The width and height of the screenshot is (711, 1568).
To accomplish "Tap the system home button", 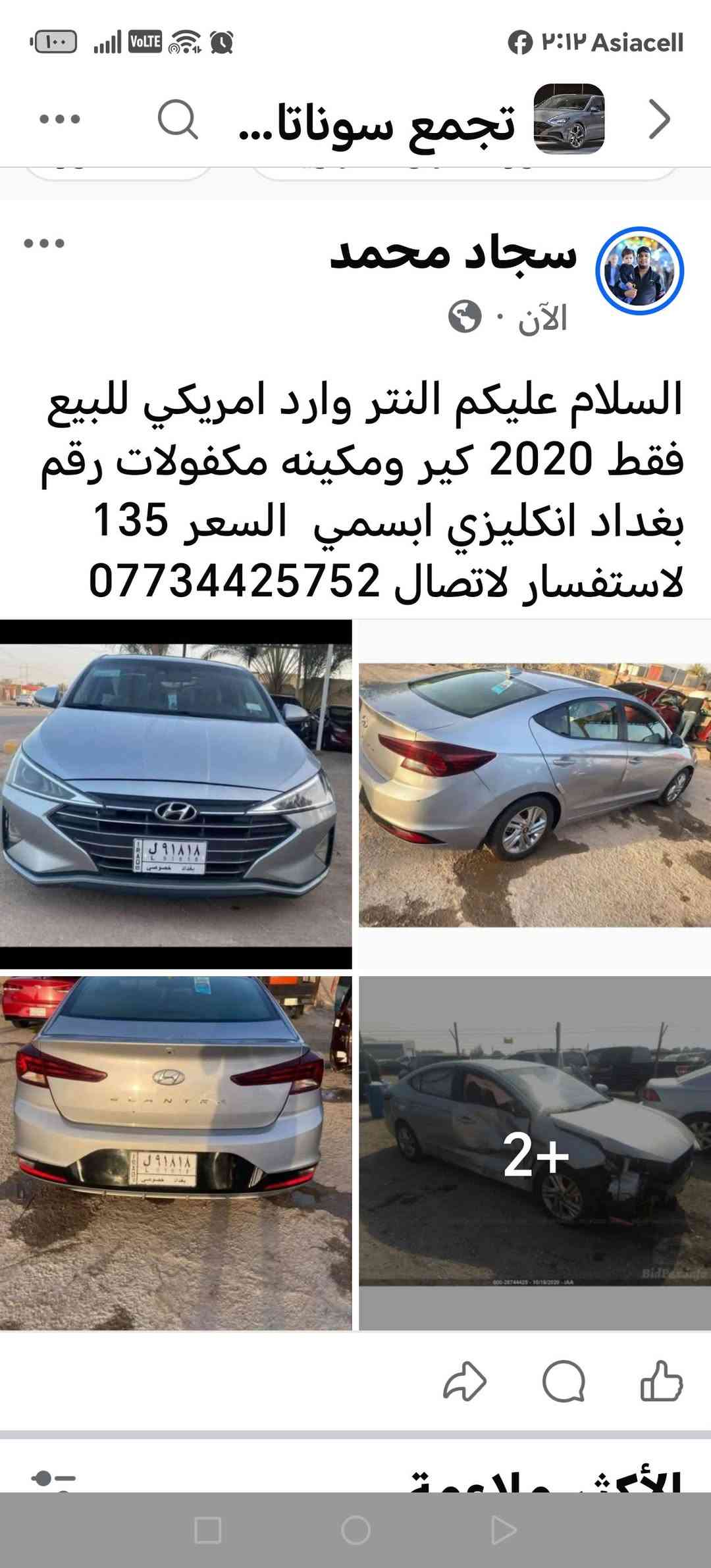I will (x=355, y=1530).
